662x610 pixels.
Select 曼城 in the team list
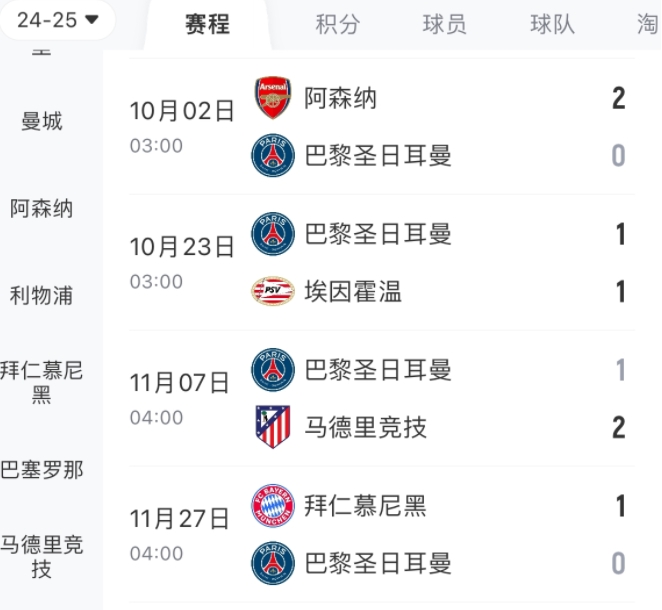[42, 122]
